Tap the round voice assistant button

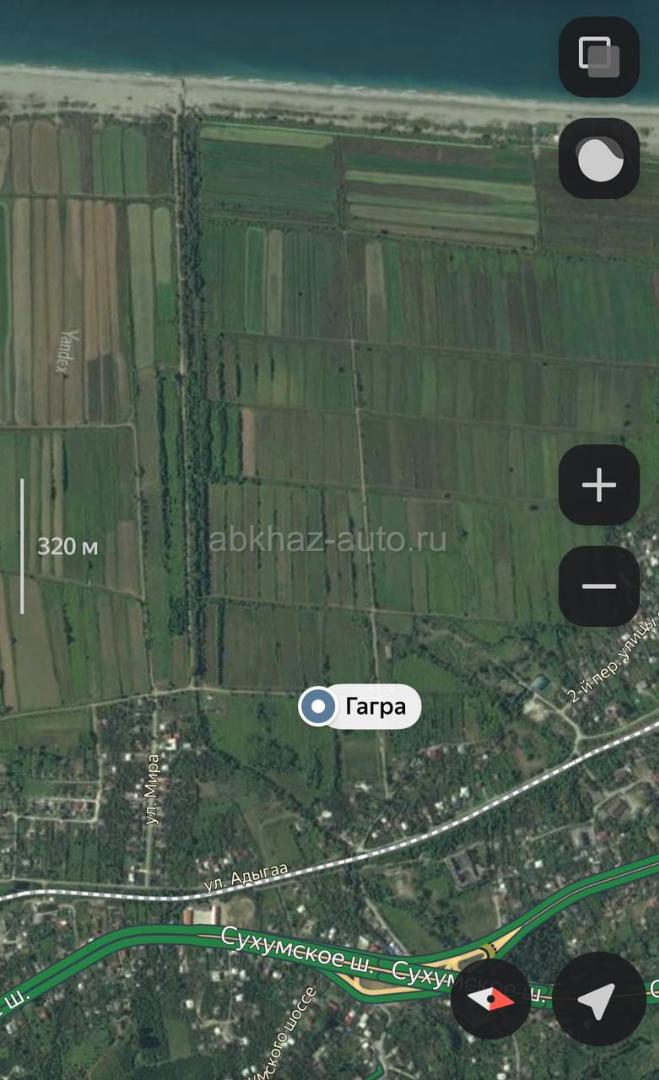(599, 159)
